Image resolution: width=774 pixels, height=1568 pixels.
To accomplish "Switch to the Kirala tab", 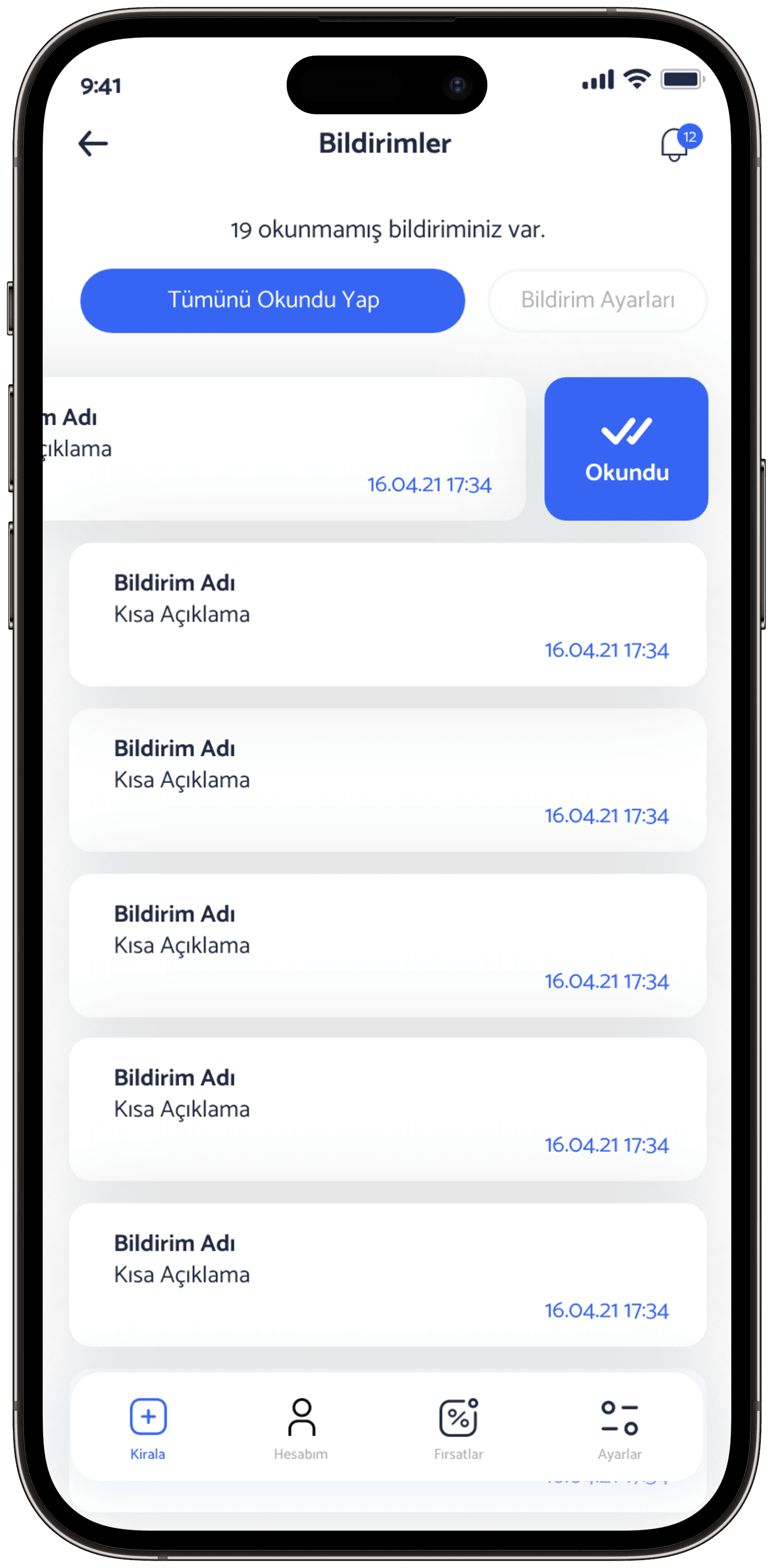I will coord(148,1429).
